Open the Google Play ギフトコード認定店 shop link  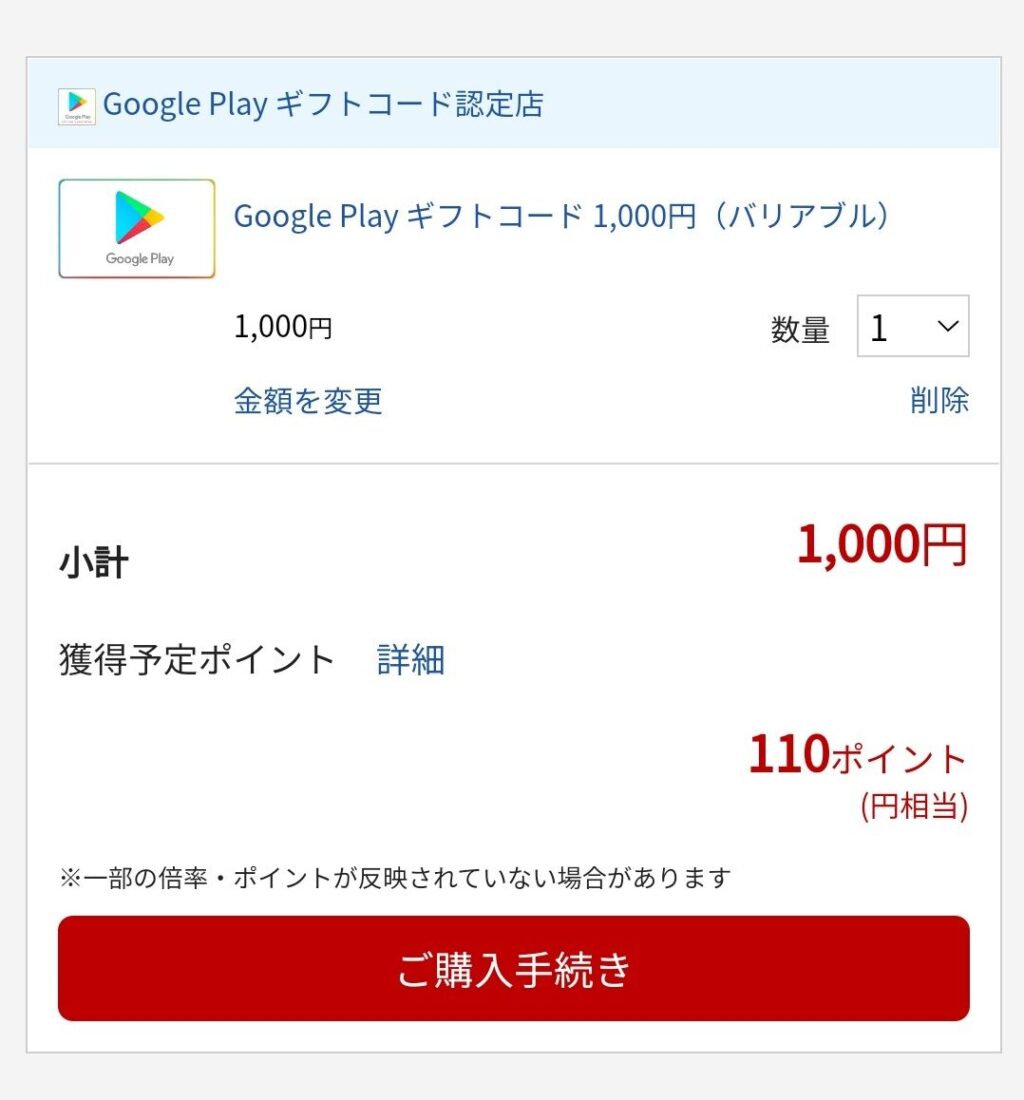point(322,104)
